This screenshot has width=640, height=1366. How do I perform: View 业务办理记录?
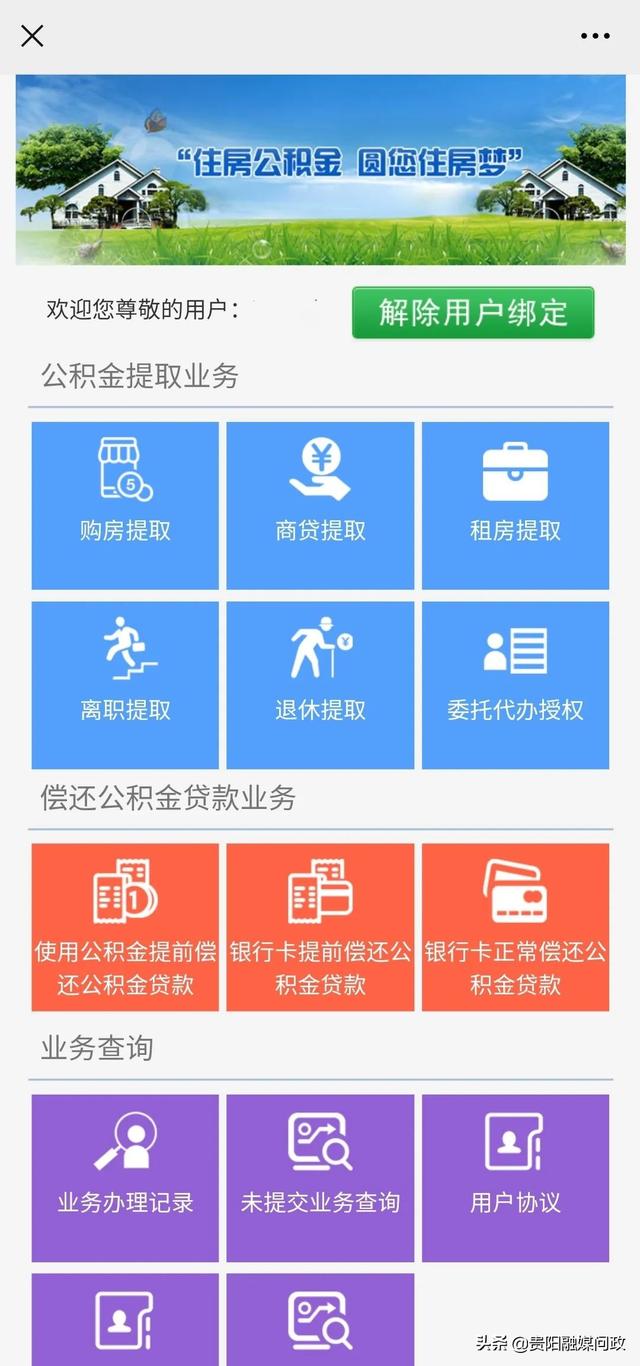click(x=125, y=1178)
